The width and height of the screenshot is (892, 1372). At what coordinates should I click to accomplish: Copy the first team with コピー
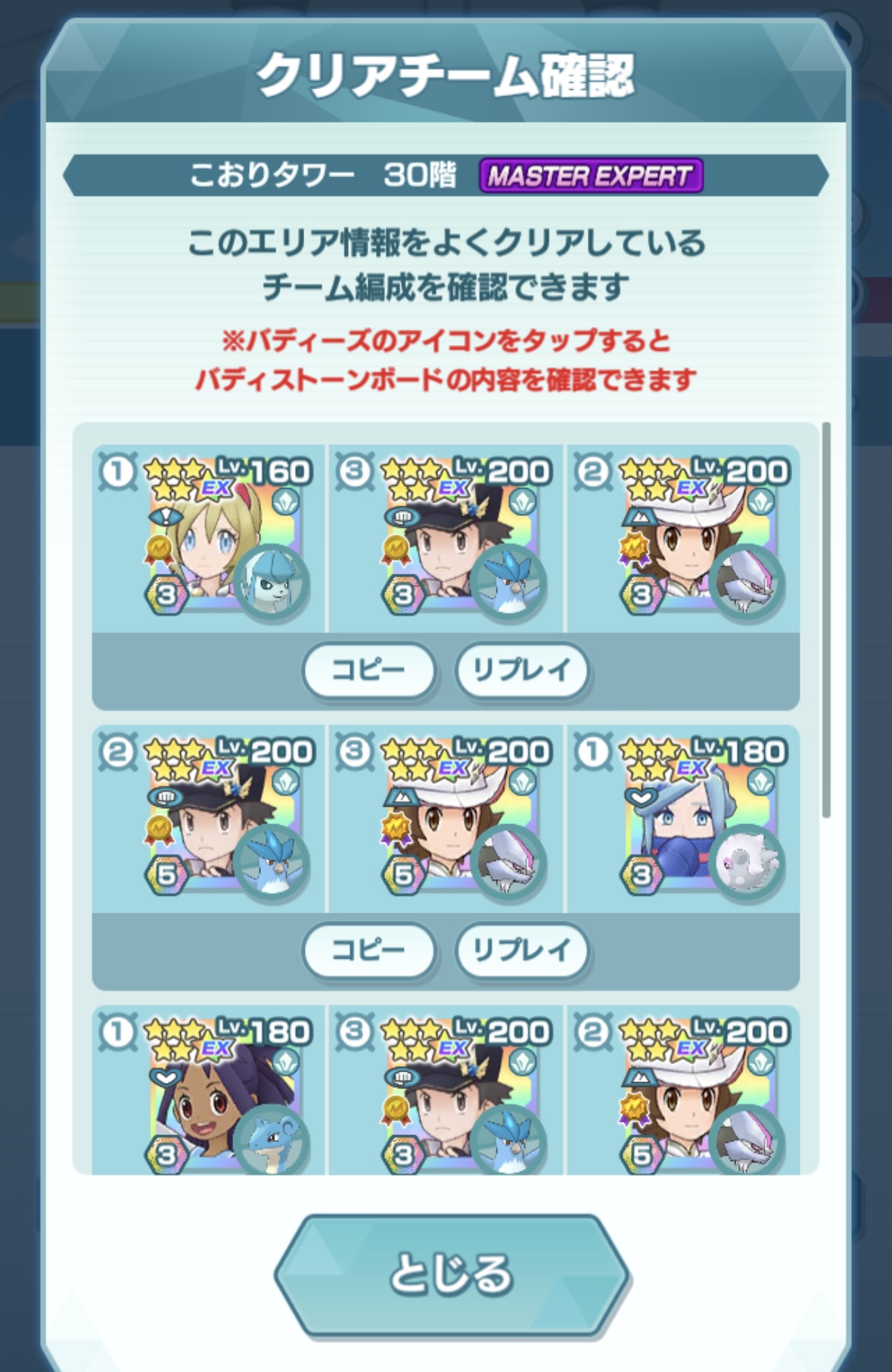point(368,670)
